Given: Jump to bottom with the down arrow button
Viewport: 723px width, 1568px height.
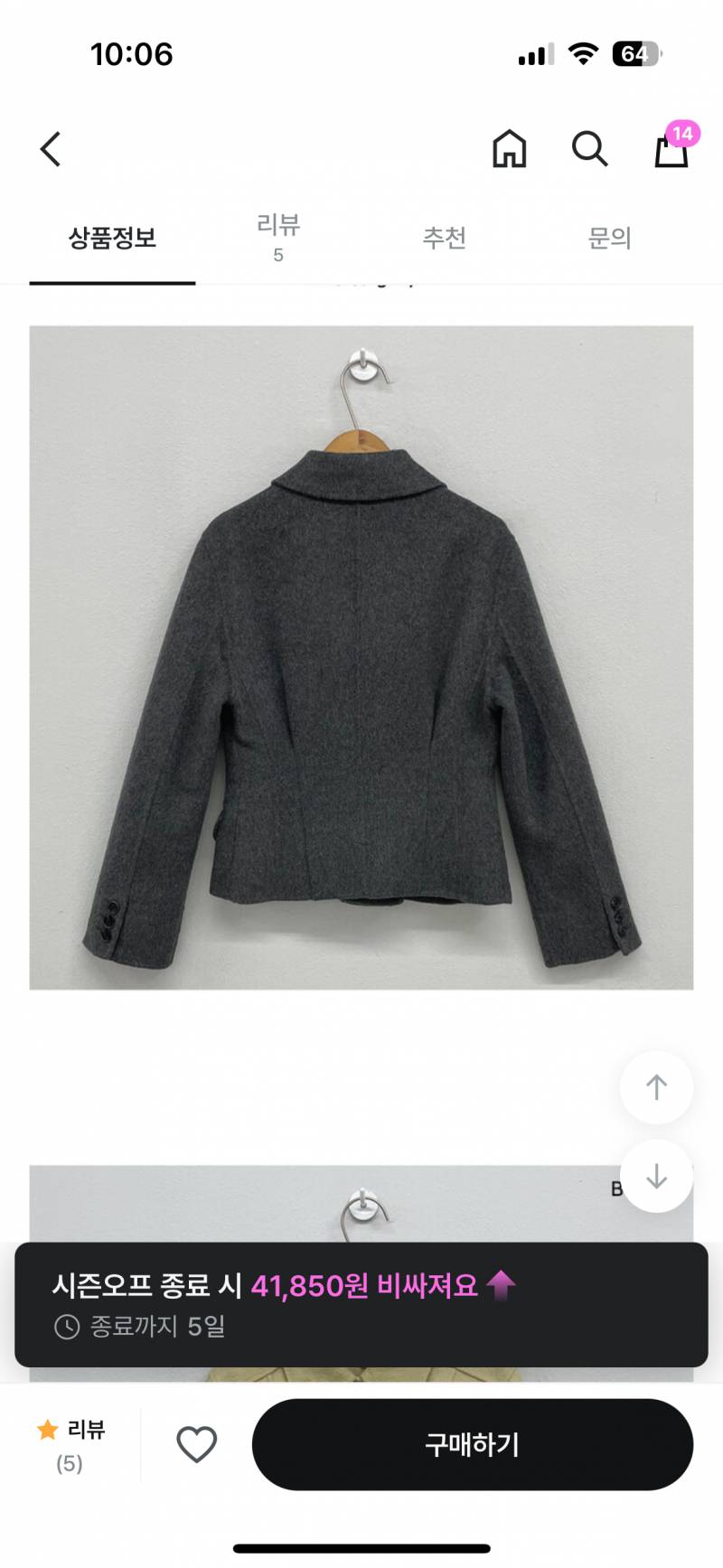Looking at the screenshot, I should tap(656, 1176).
